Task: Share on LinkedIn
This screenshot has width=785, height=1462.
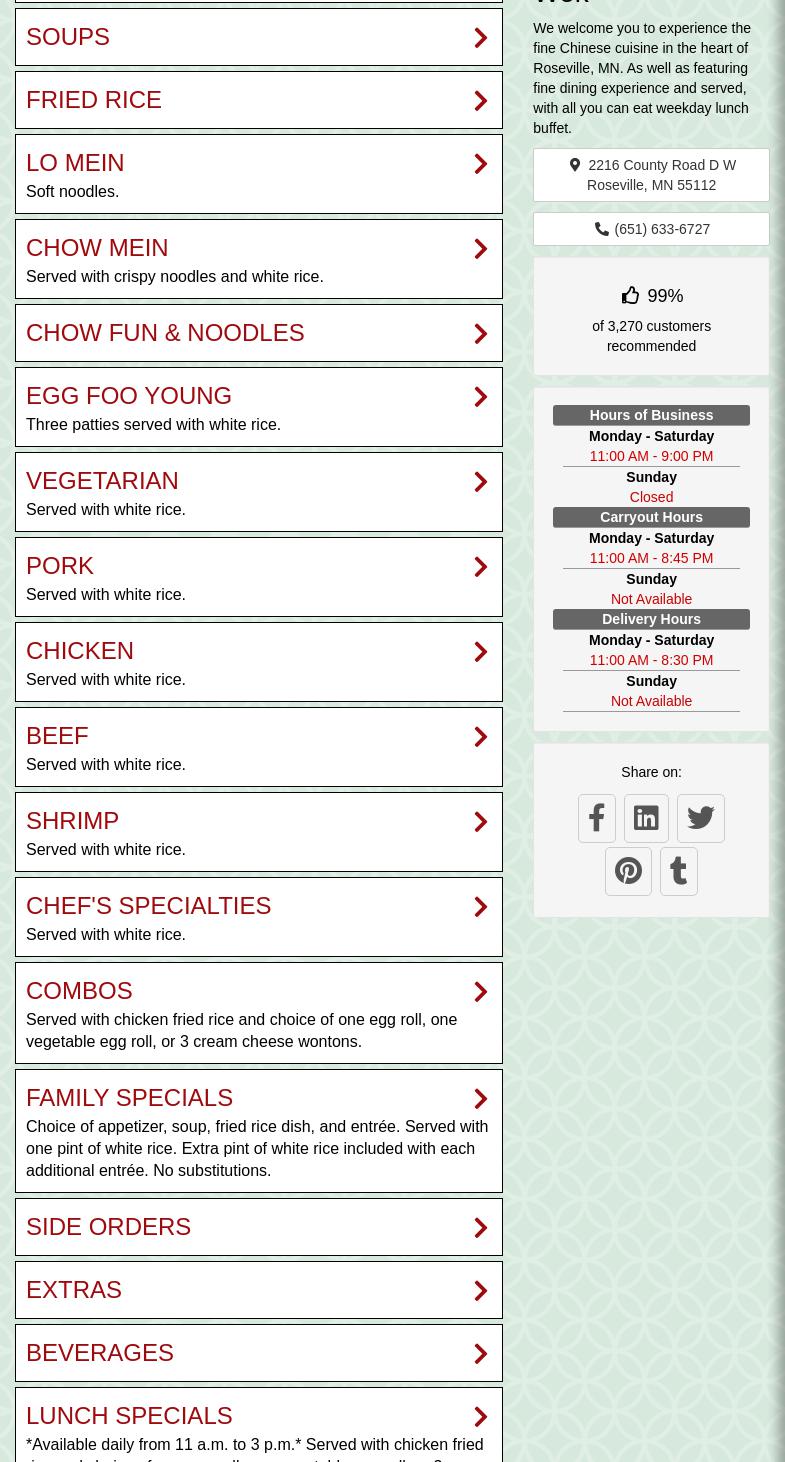Action: [646, 818]
